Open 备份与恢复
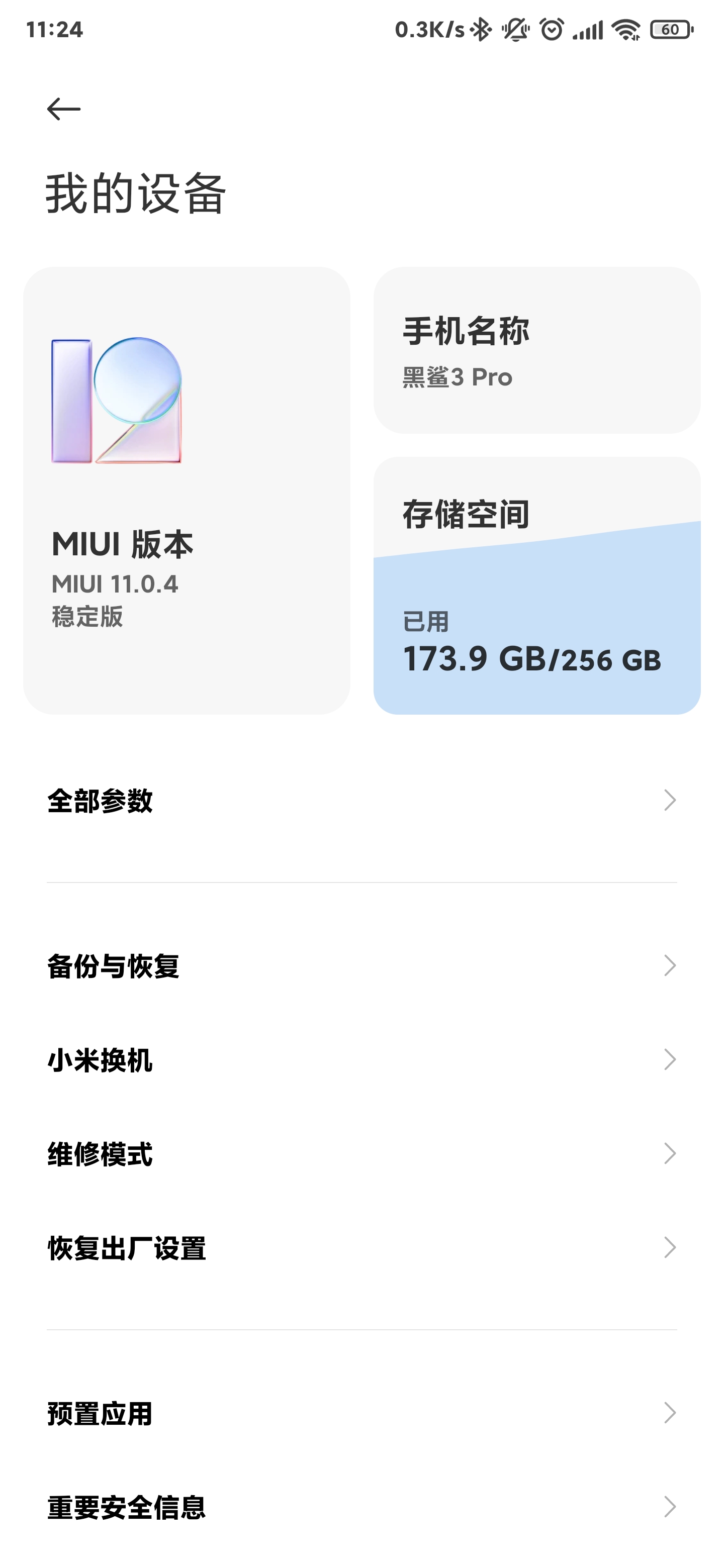 [x=361, y=966]
